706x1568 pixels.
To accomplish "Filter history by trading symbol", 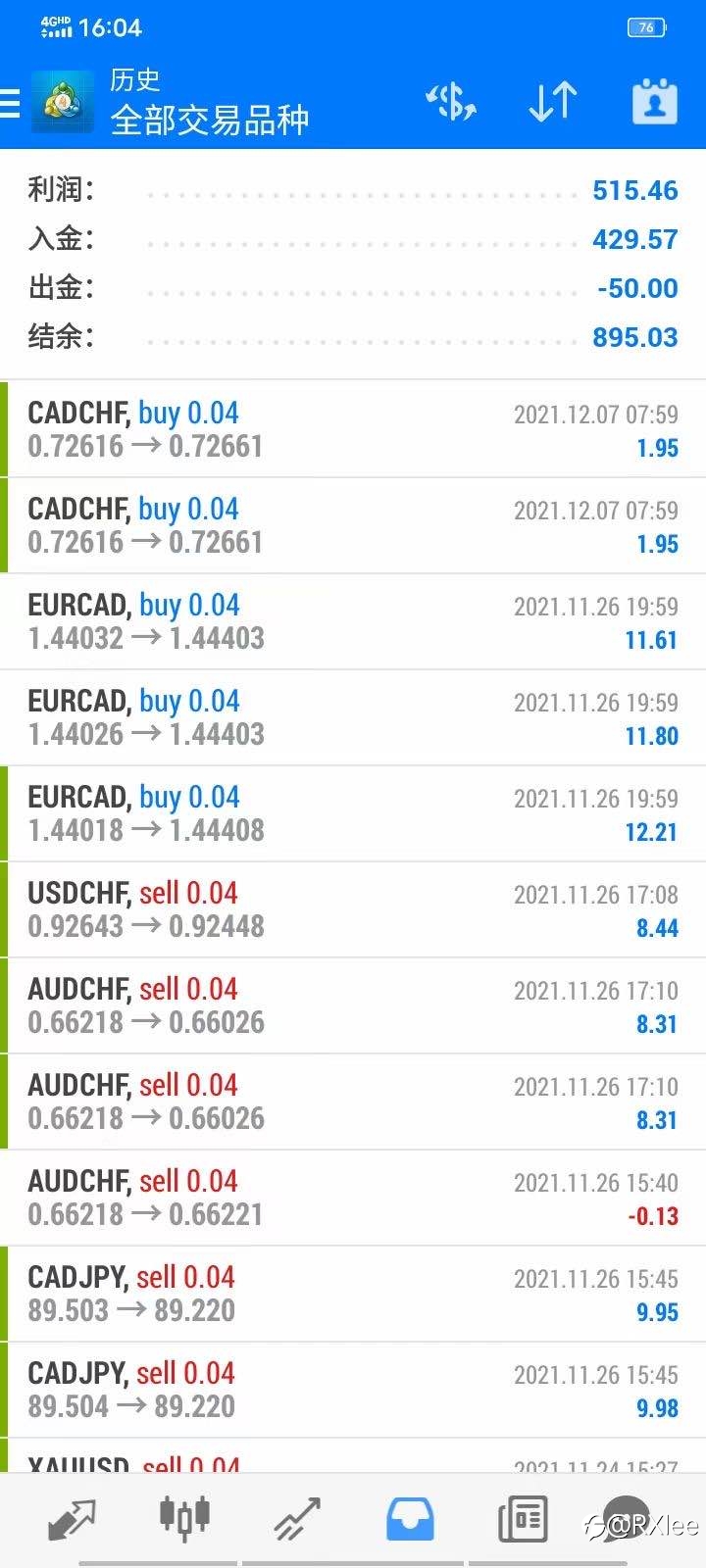I will (x=450, y=101).
